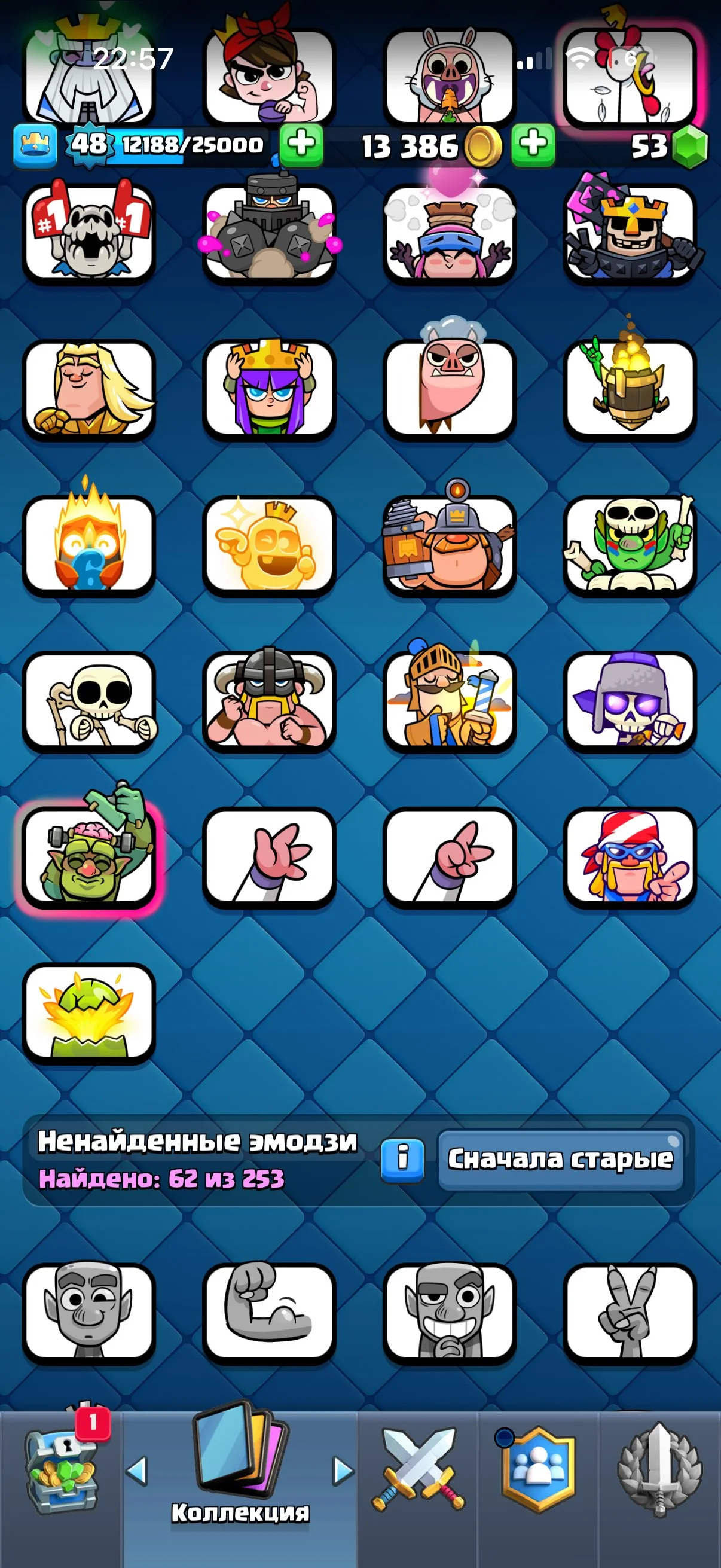Image resolution: width=721 pixels, height=1568 pixels.
Task: Select the green egg explosion emote
Action: [x=90, y=1014]
